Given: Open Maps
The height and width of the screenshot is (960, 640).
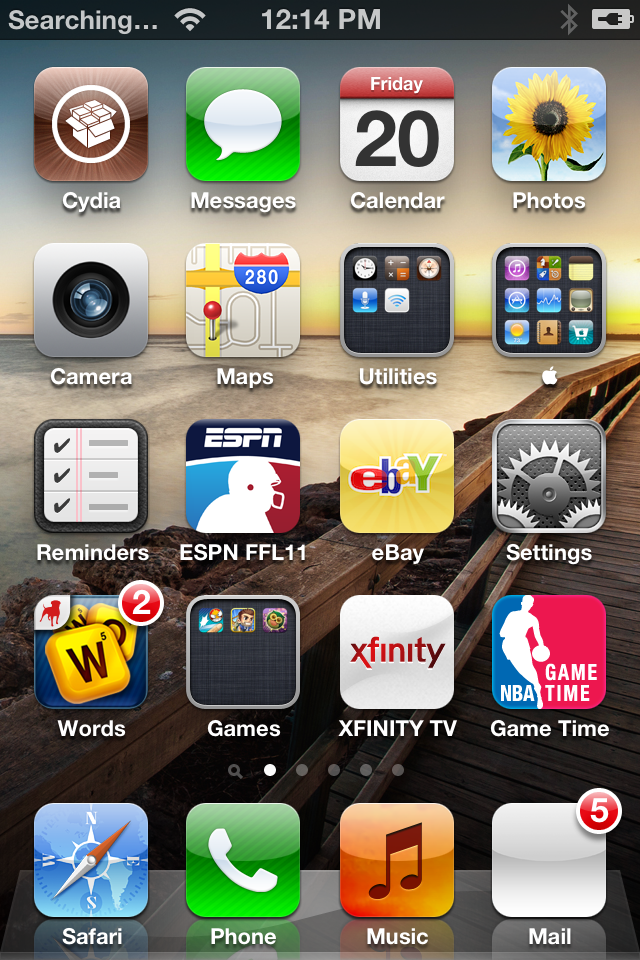Looking at the screenshot, I should coord(243,300).
